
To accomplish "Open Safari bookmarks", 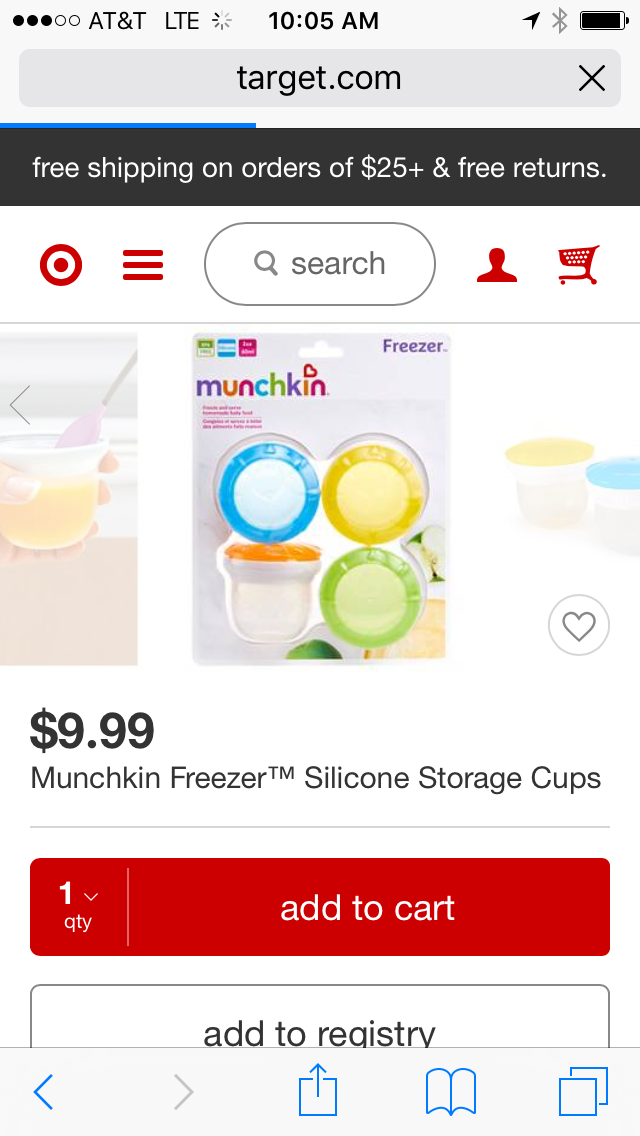I will tap(450, 1092).
